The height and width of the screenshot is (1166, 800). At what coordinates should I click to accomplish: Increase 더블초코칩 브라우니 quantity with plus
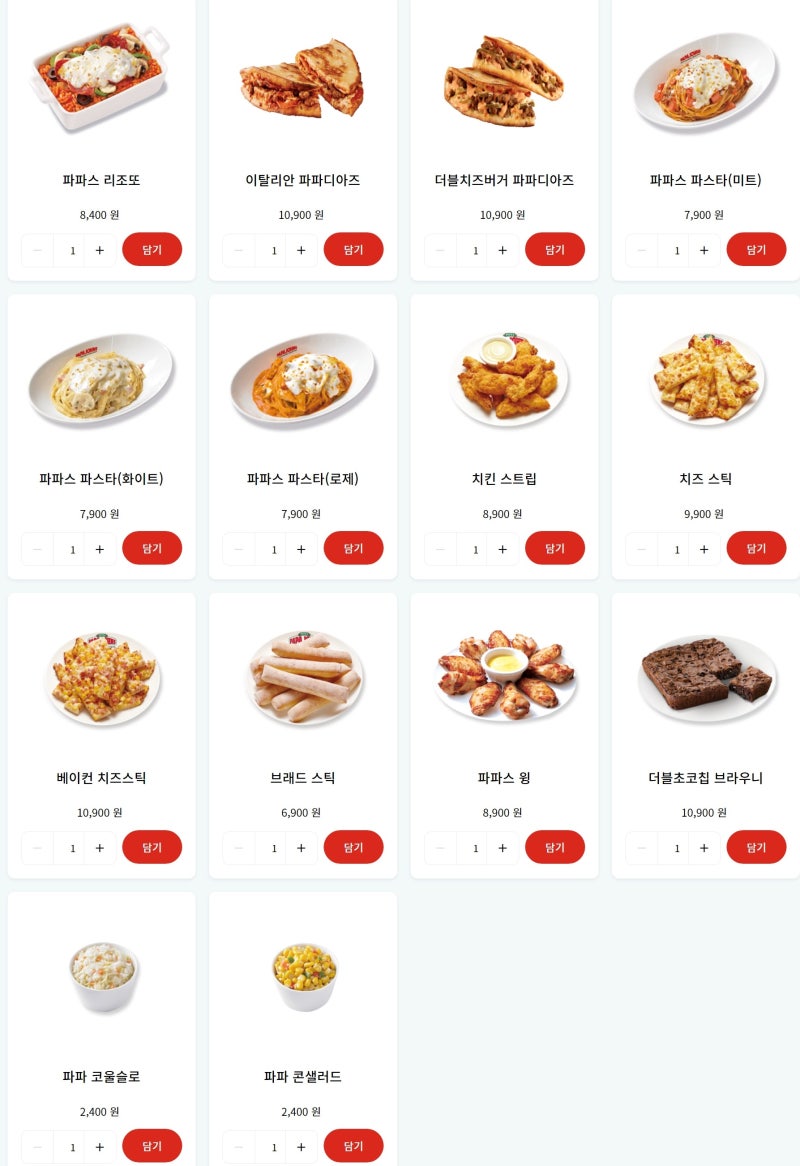[x=704, y=847]
